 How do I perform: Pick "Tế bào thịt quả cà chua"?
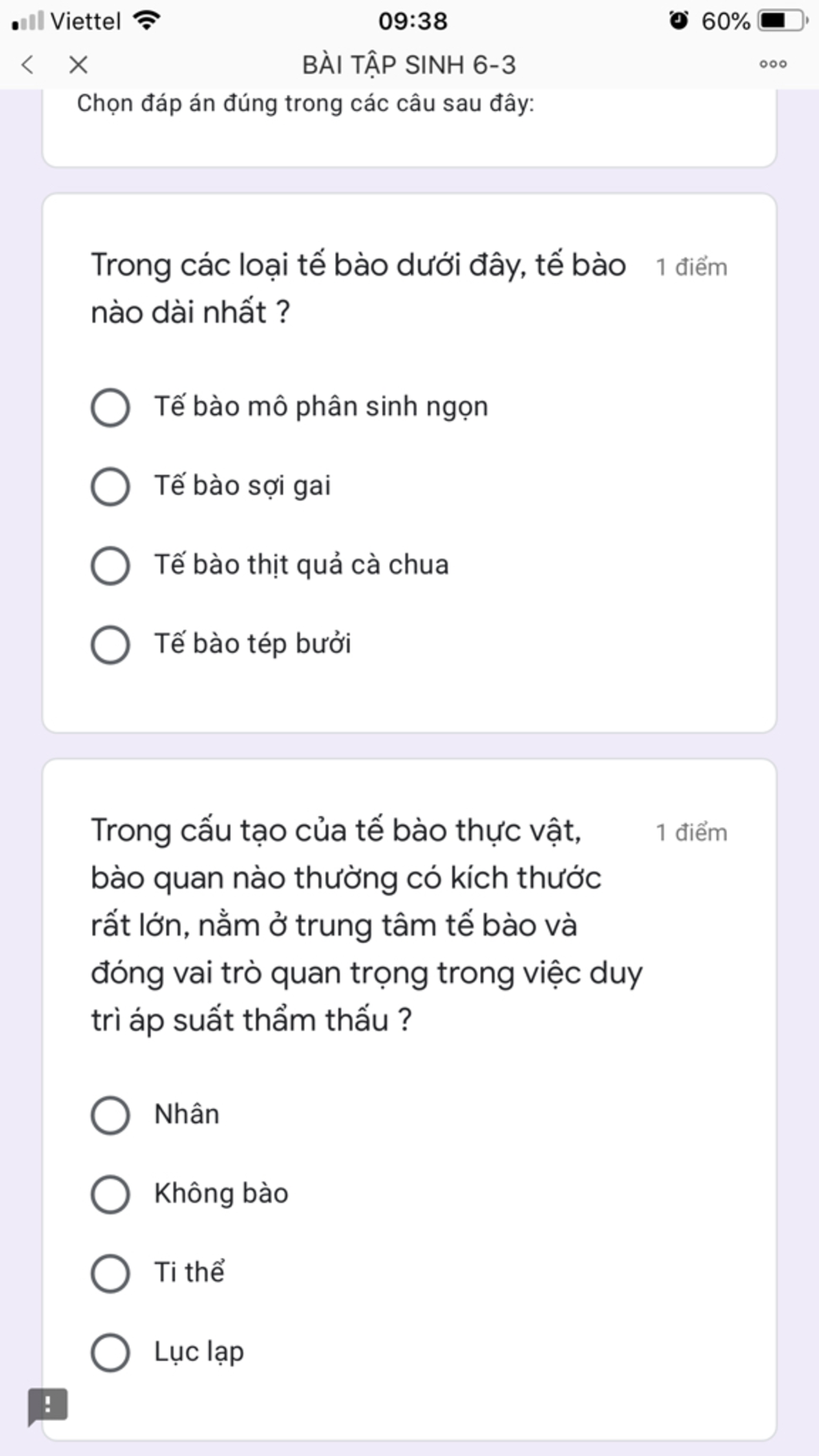(x=110, y=566)
